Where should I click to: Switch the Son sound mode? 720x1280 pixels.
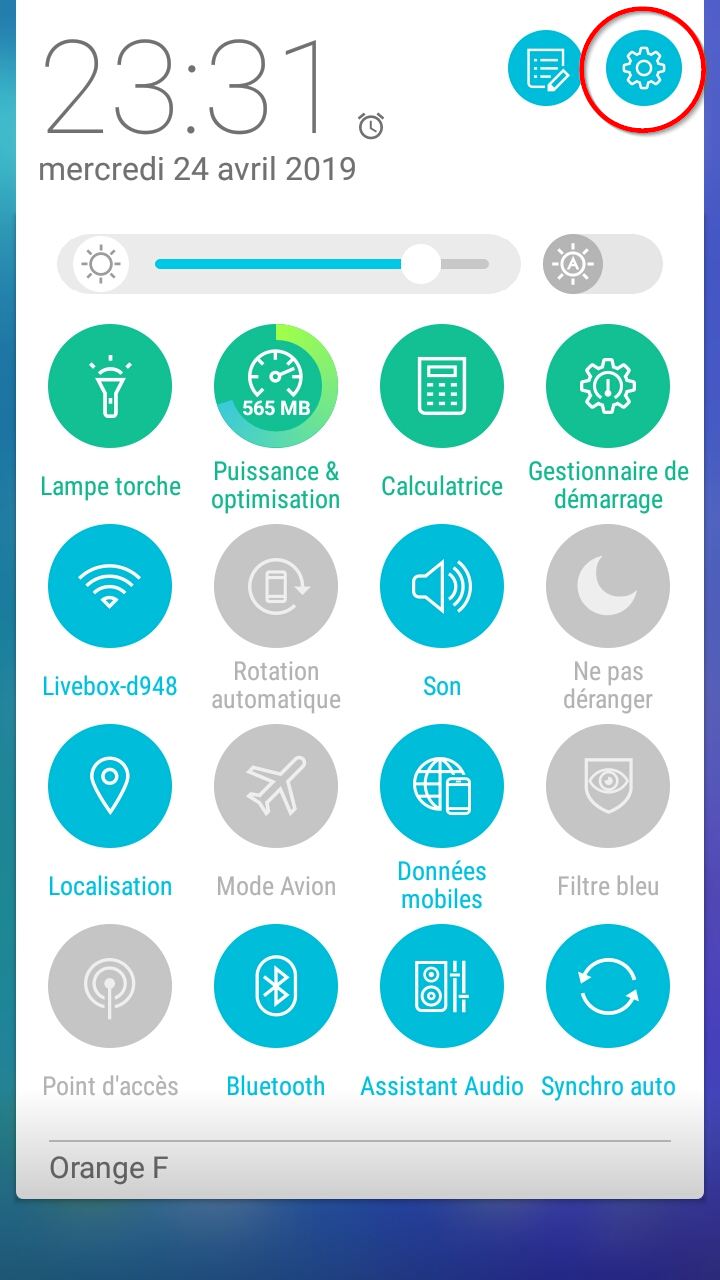(x=442, y=586)
